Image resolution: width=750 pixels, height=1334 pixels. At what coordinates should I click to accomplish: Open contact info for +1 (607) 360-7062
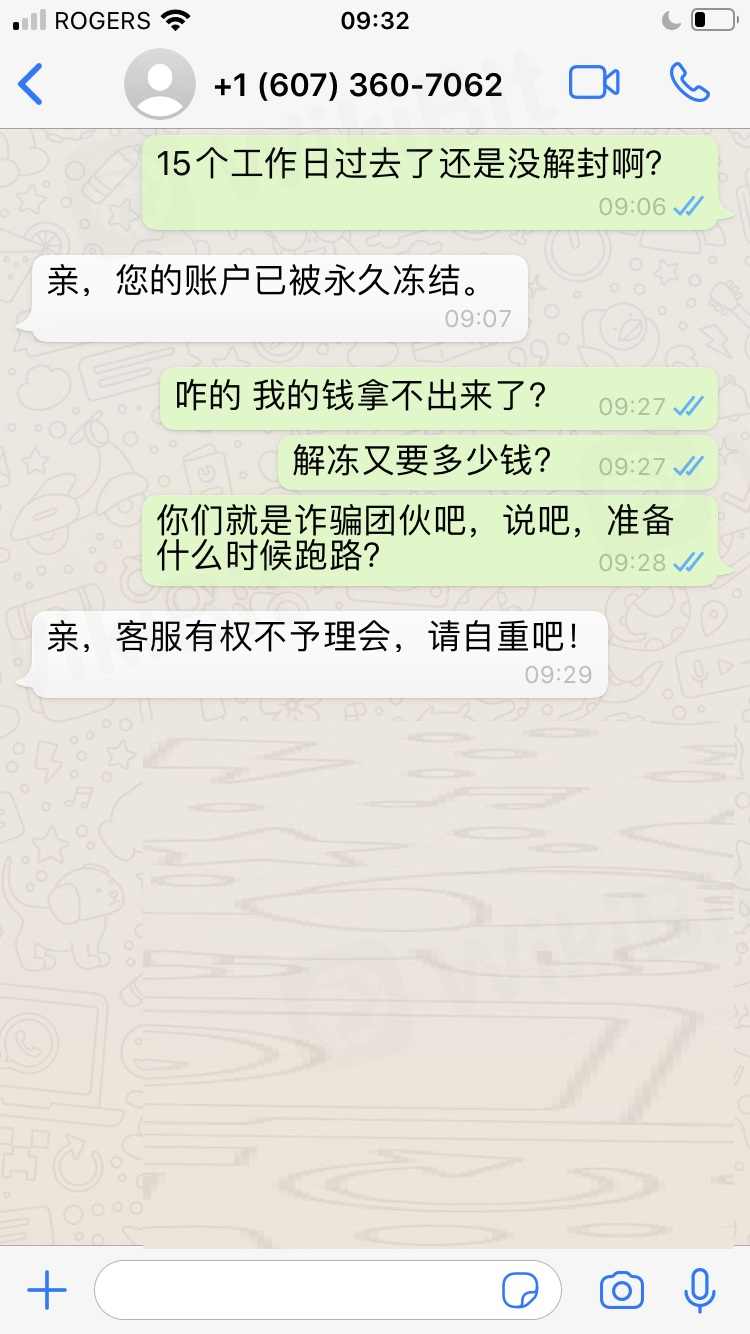click(x=357, y=85)
